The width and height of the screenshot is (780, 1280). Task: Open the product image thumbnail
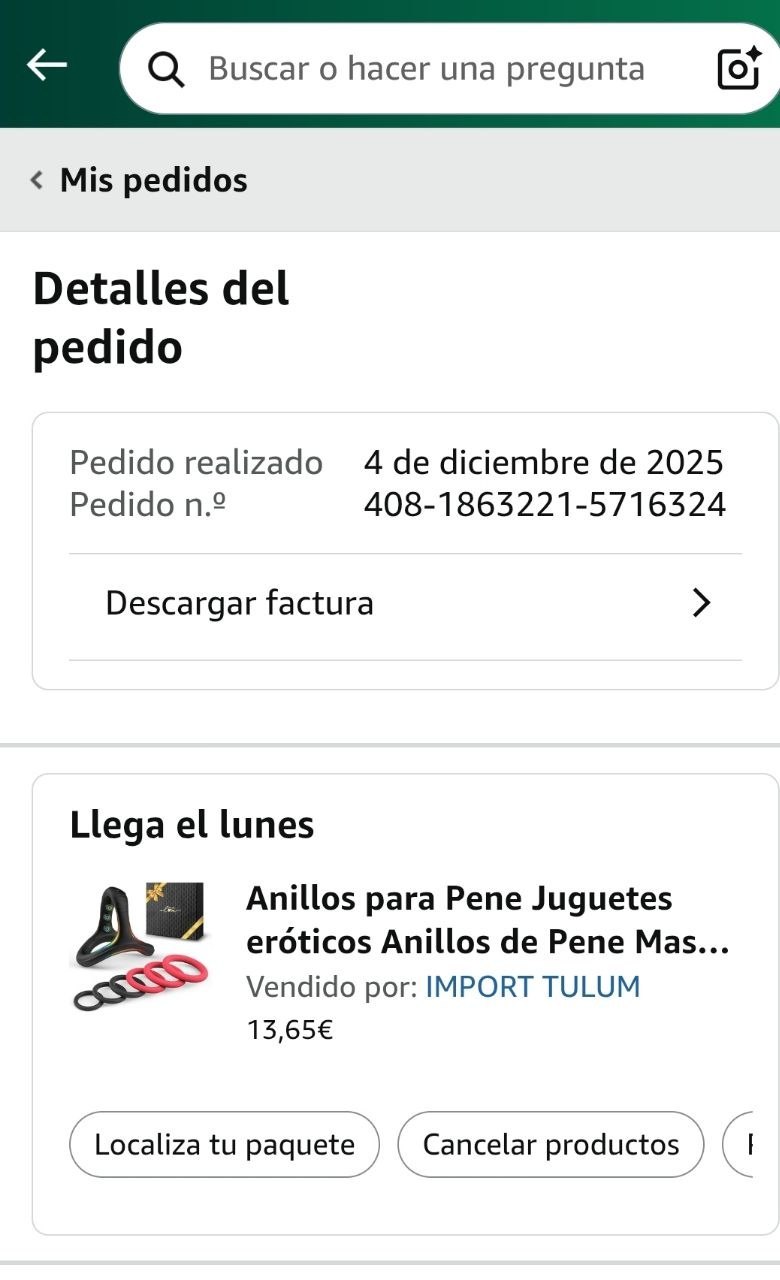[x=140, y=945]
